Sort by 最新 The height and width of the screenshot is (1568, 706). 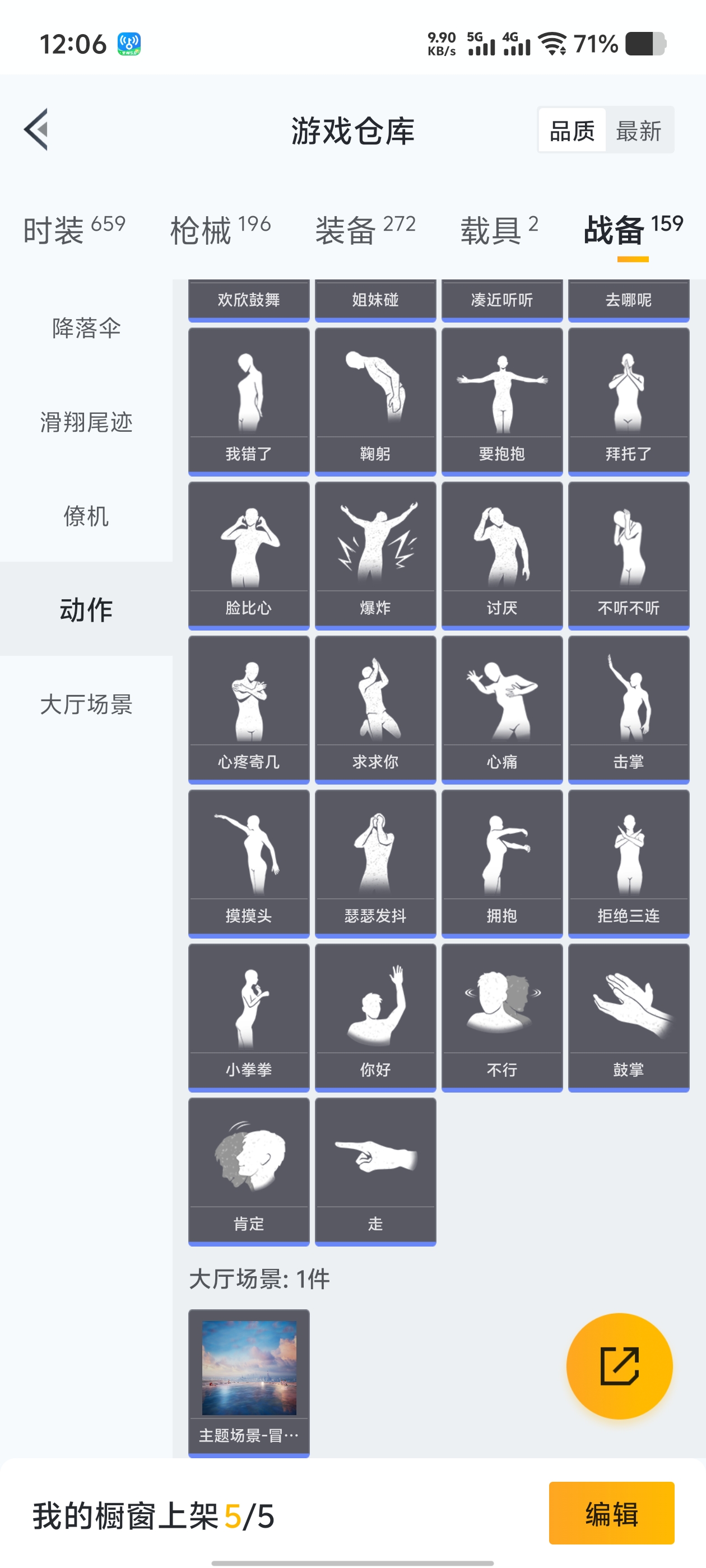[638, 130]
